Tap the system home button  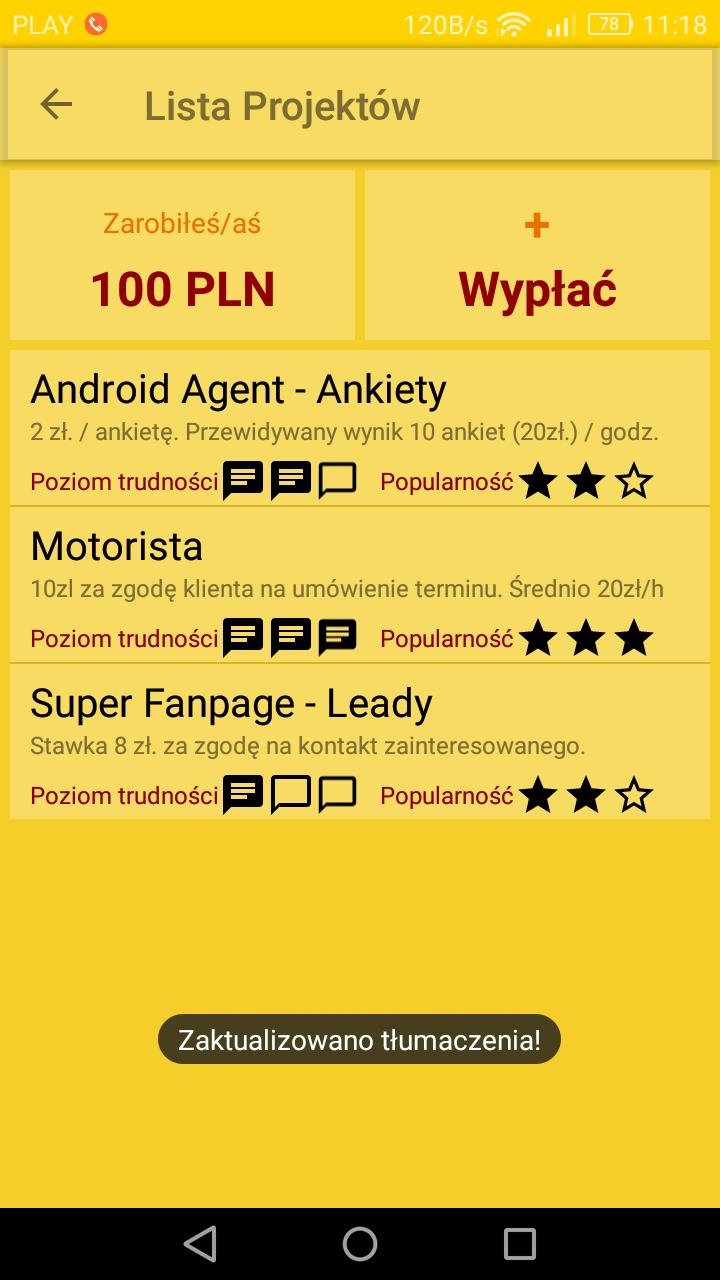pyautogui.click(x=360, y=1244)
